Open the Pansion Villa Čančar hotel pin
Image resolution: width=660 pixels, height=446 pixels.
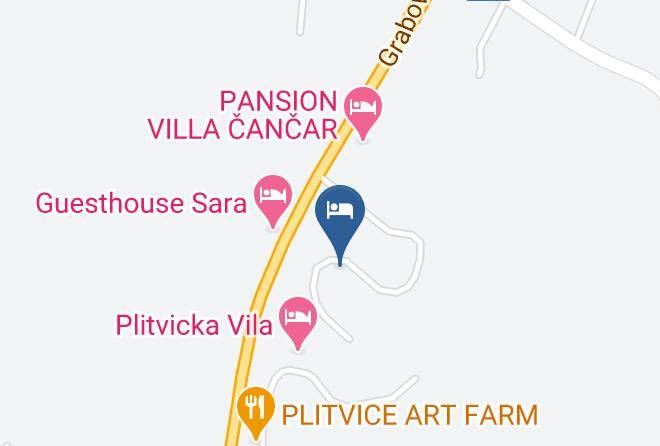363,108
